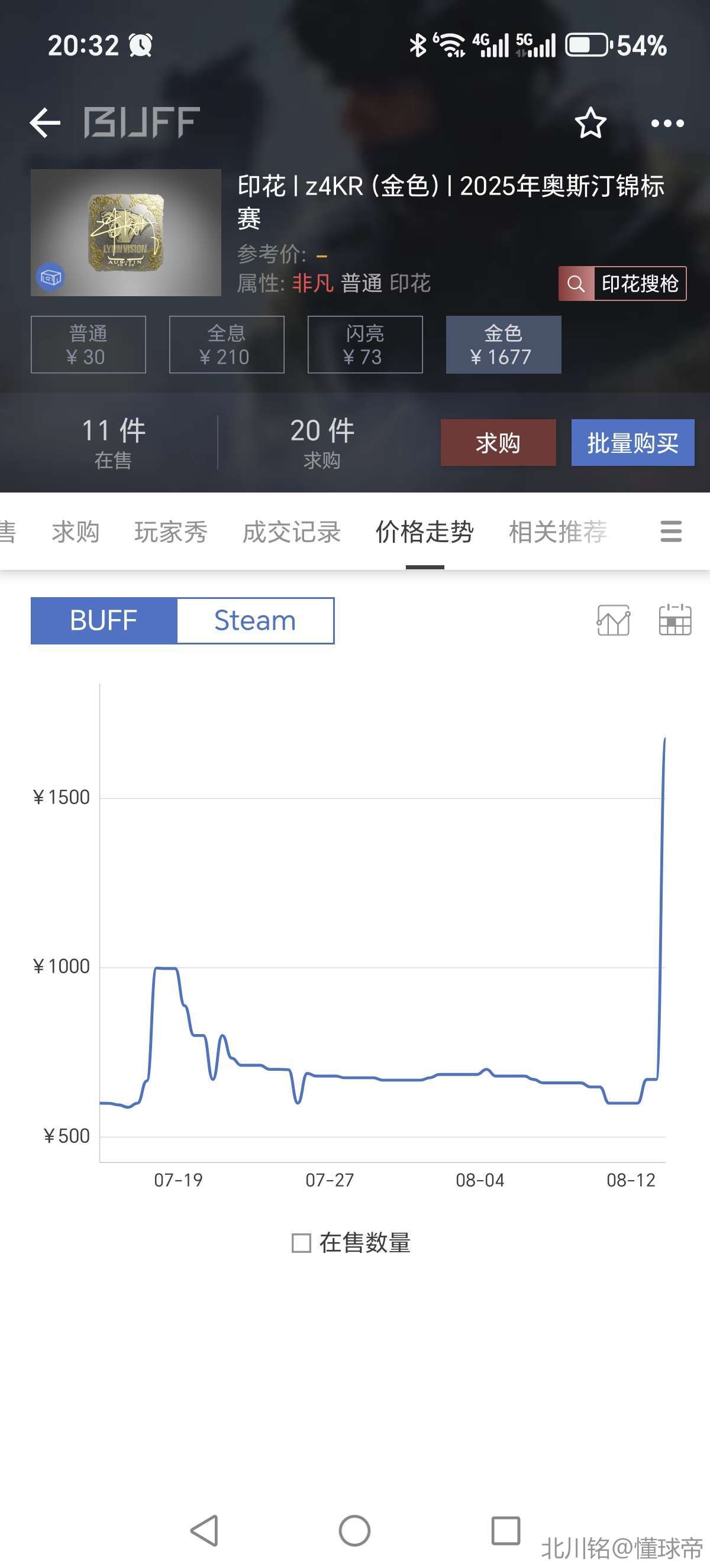710x1568 pixels.
Task: Go back using the top-left arrow
Action: [45, 122]
